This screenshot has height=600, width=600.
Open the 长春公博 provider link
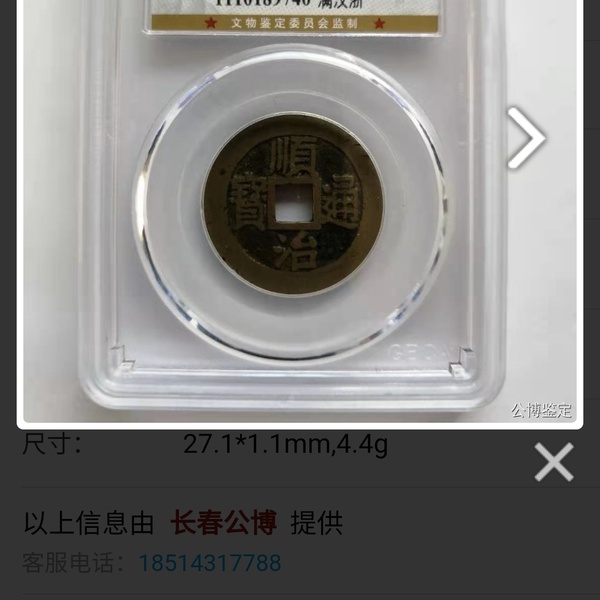223,522
